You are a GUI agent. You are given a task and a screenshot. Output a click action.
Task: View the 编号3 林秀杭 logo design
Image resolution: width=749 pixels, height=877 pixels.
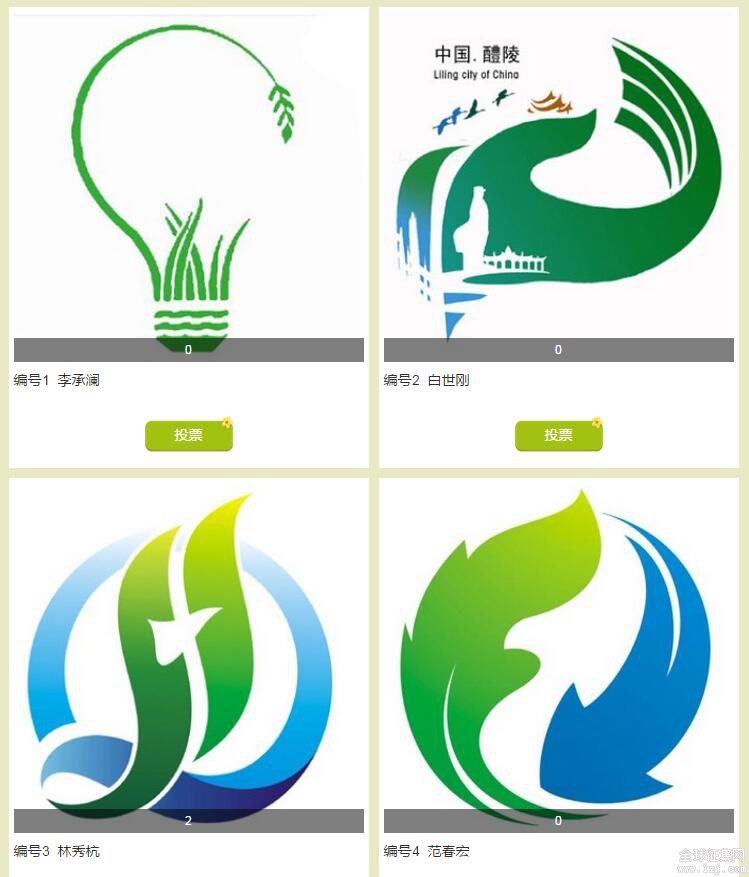pyautogui.click(x=188, y=650)
